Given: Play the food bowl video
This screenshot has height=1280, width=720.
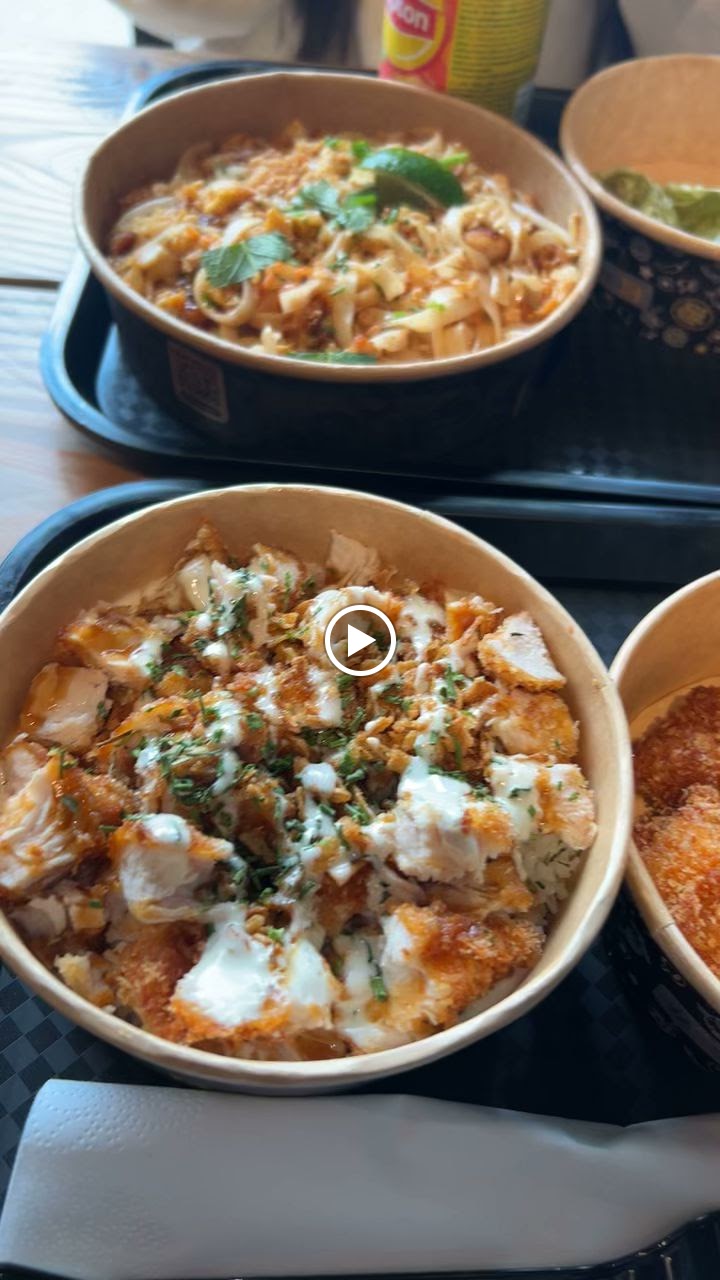Looking at the screenshot, I should 360,640.
